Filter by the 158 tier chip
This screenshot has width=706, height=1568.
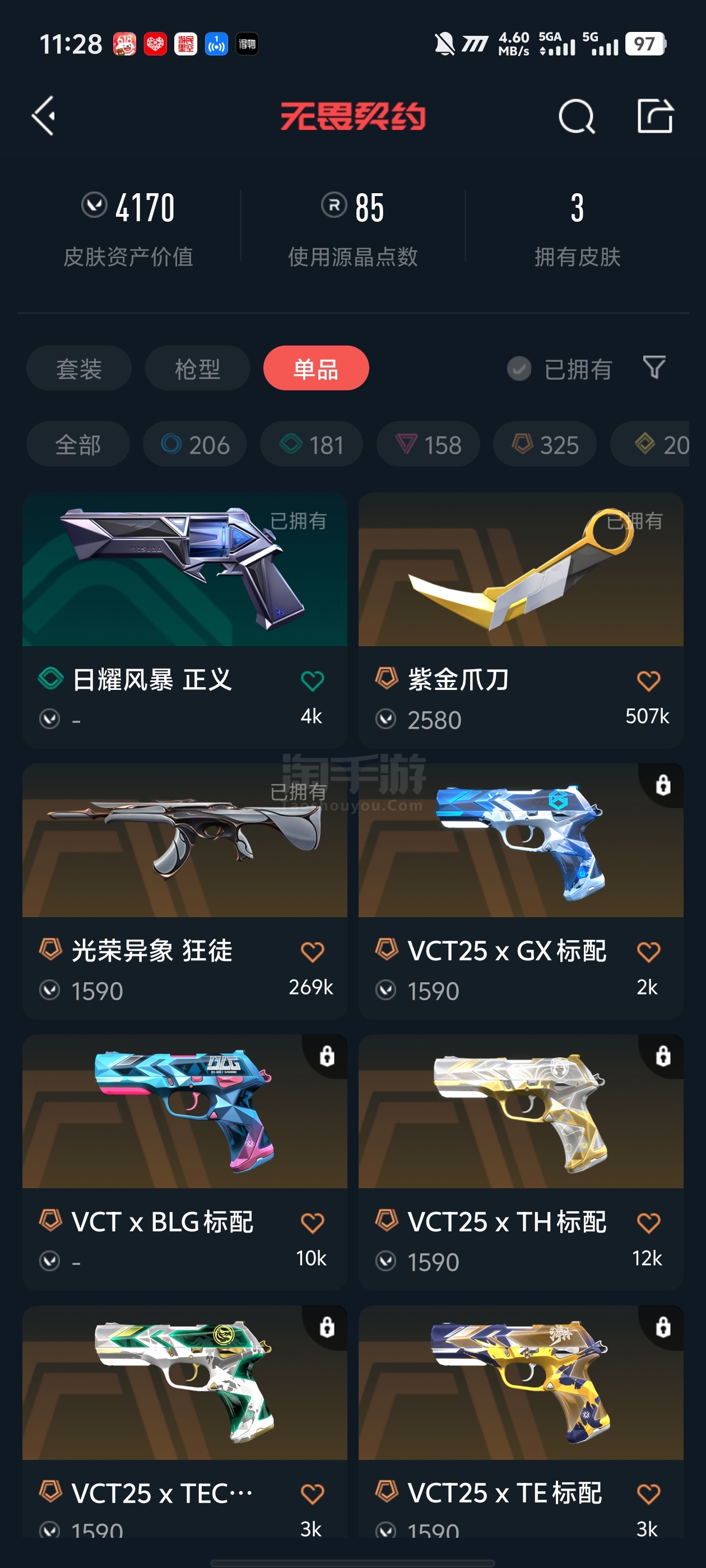428,444
